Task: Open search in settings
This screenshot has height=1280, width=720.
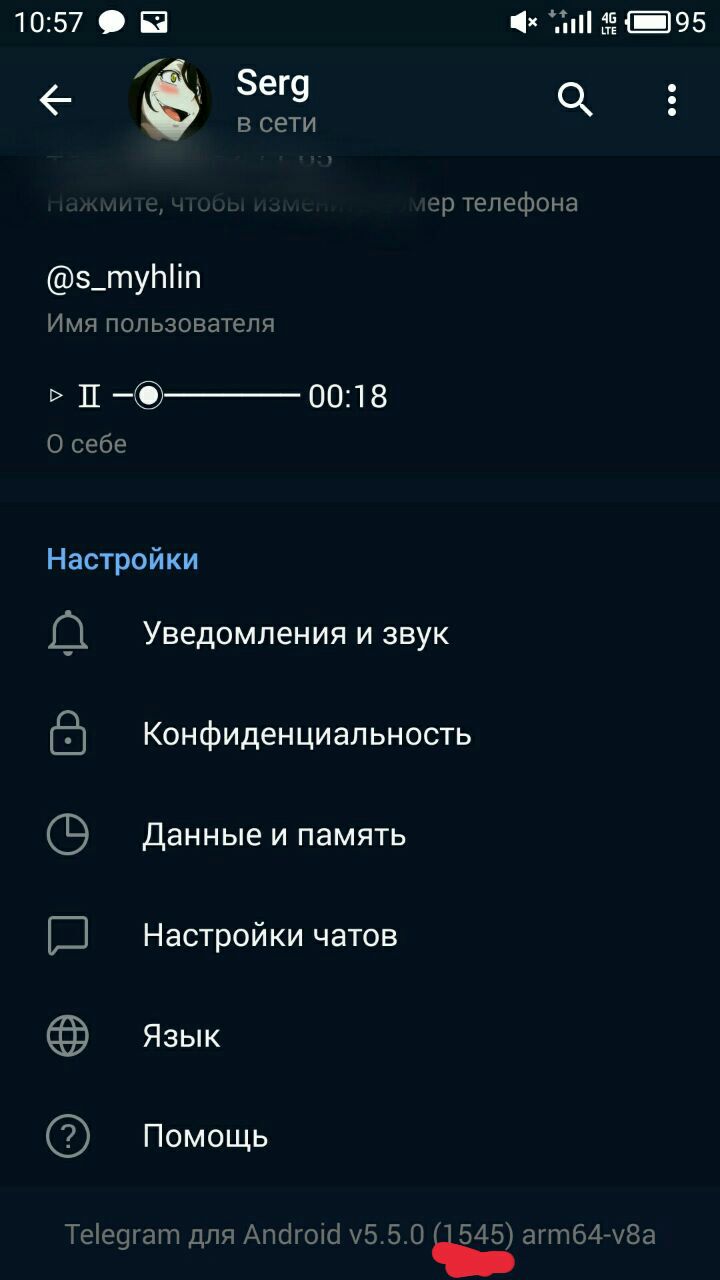Action: click(575, 100)
